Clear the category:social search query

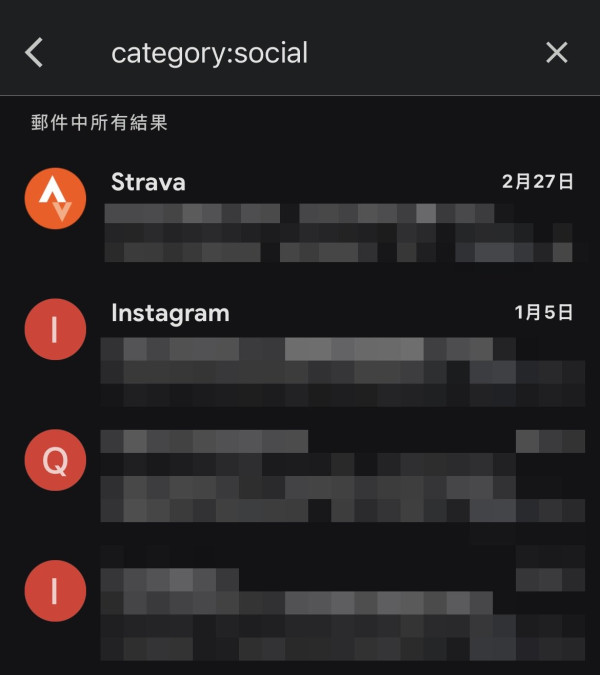coord(557,52)
